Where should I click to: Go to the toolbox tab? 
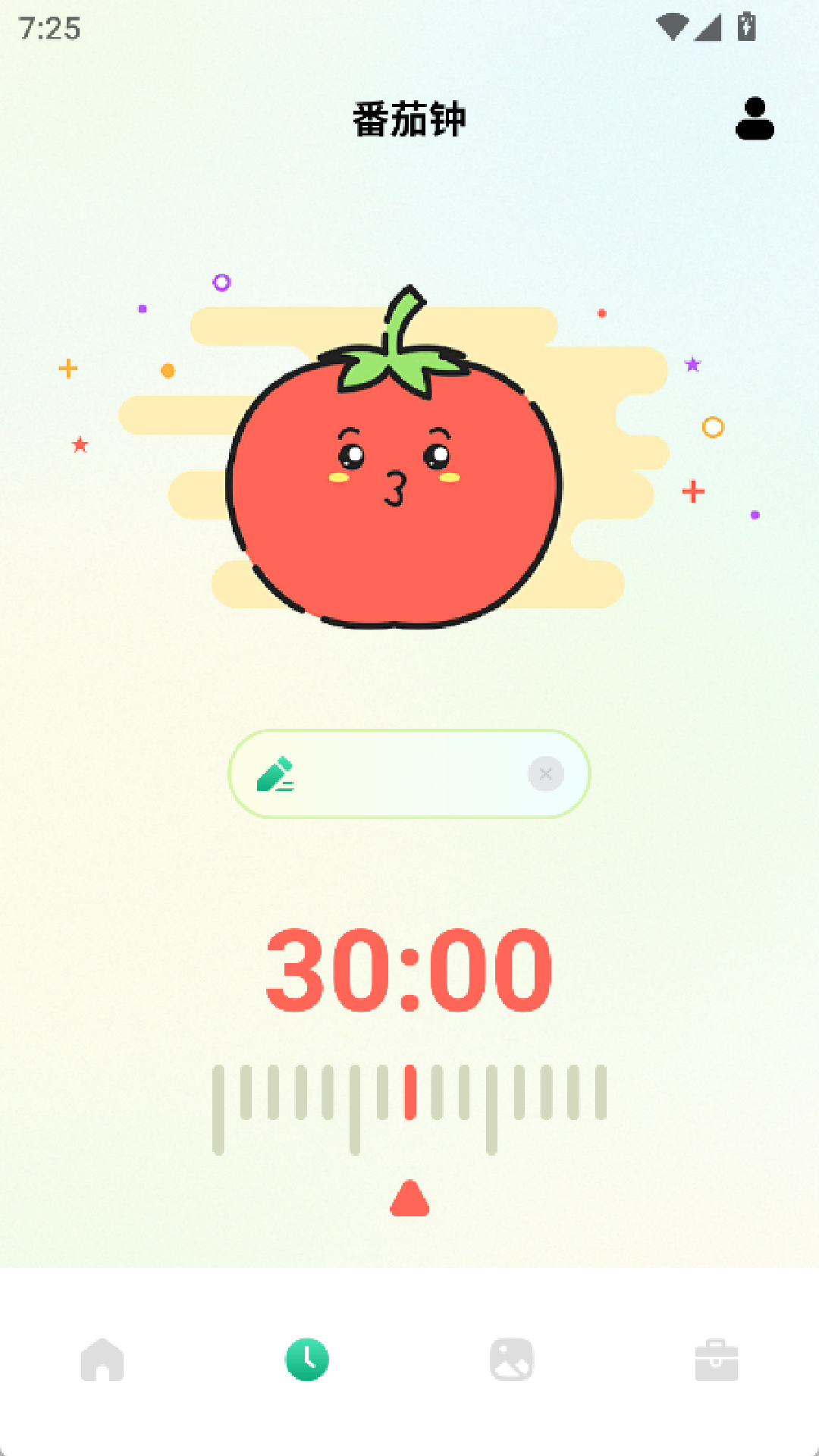coord(717,1360)
